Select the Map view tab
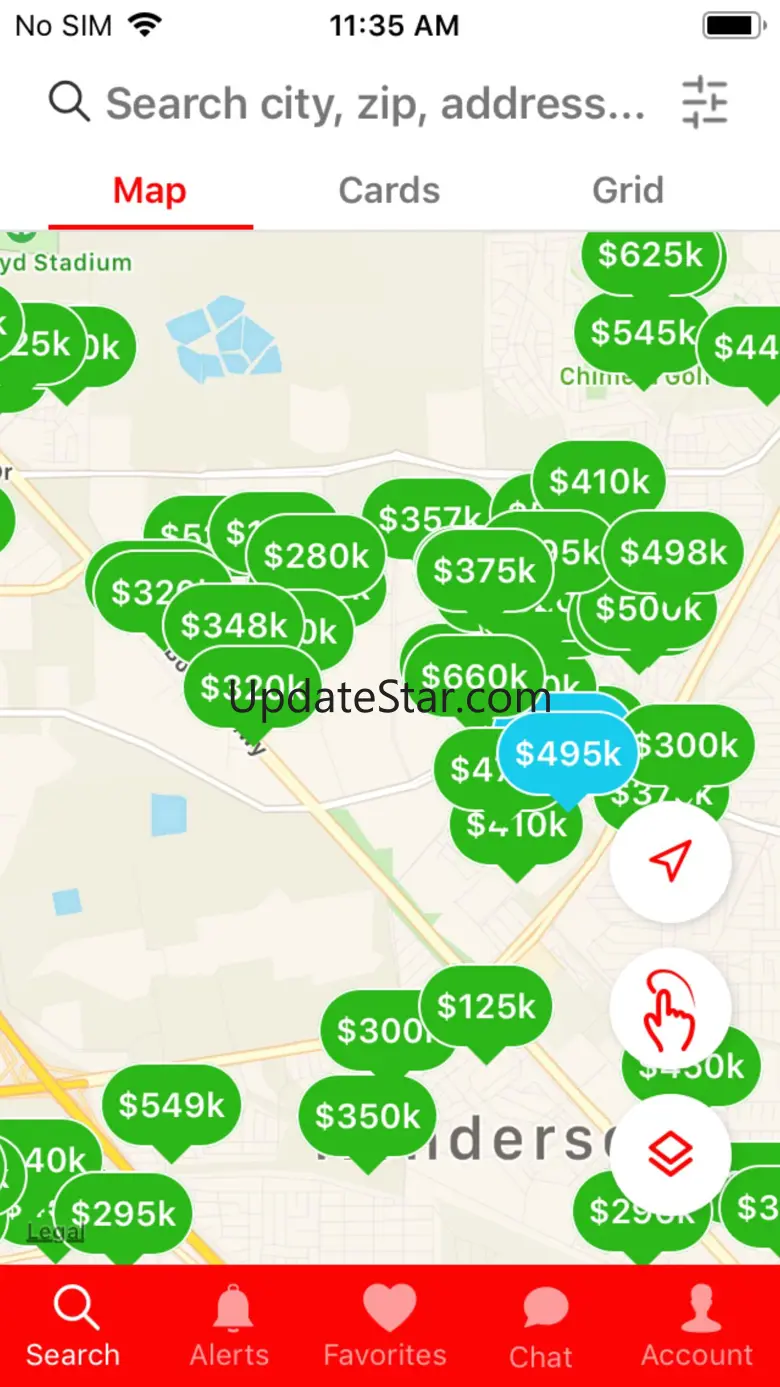The width and height of the screenshot is (780, 1387). [150, 190]
